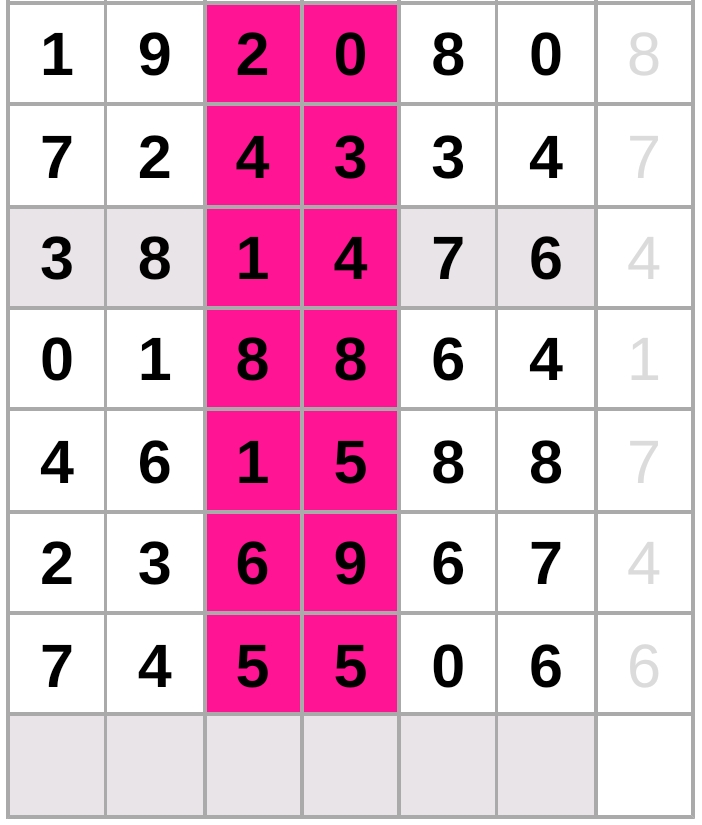The image size is (702, 825).
Task: Select the 2 in the pink highlighted column
Action: click(252, 54)
